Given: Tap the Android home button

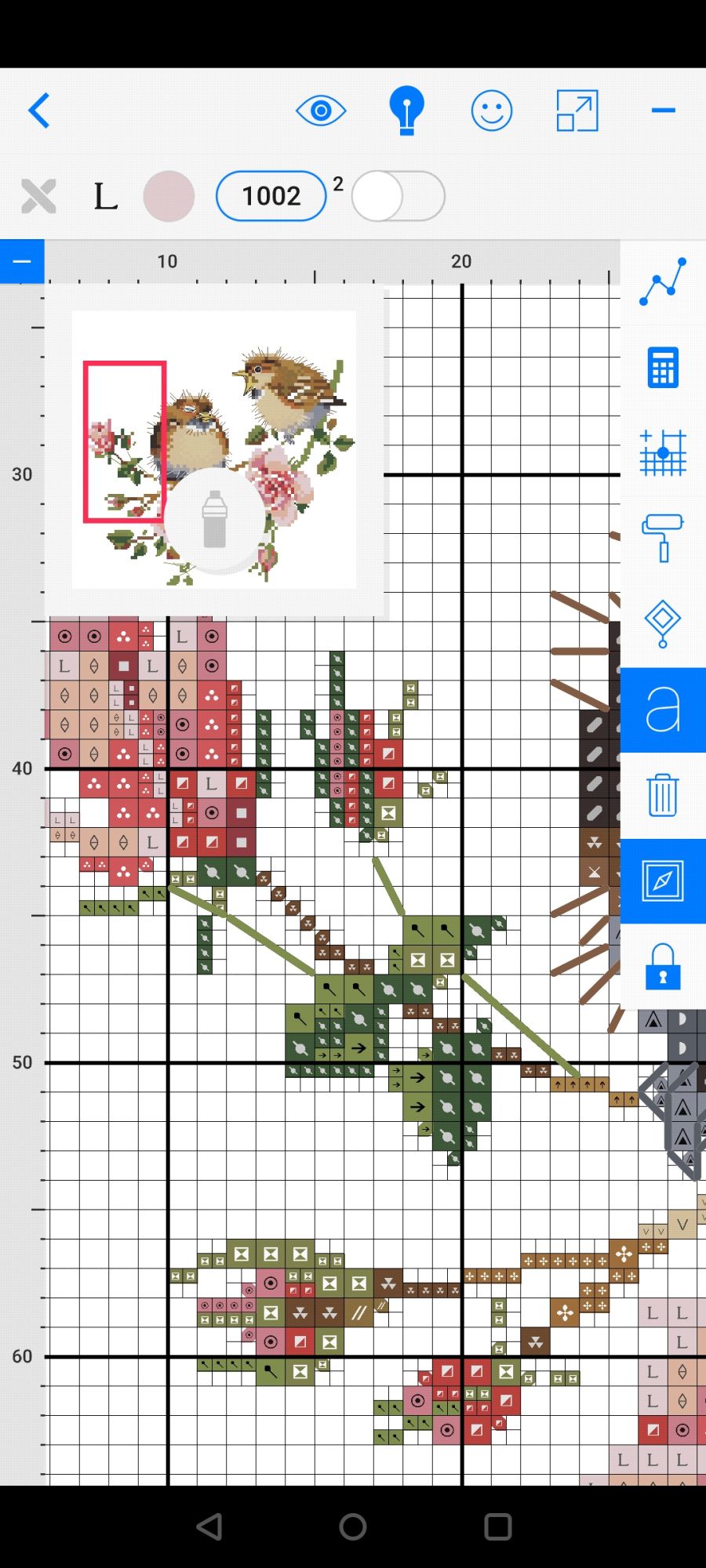Looking at the screenshot, I should (353, 1526).
